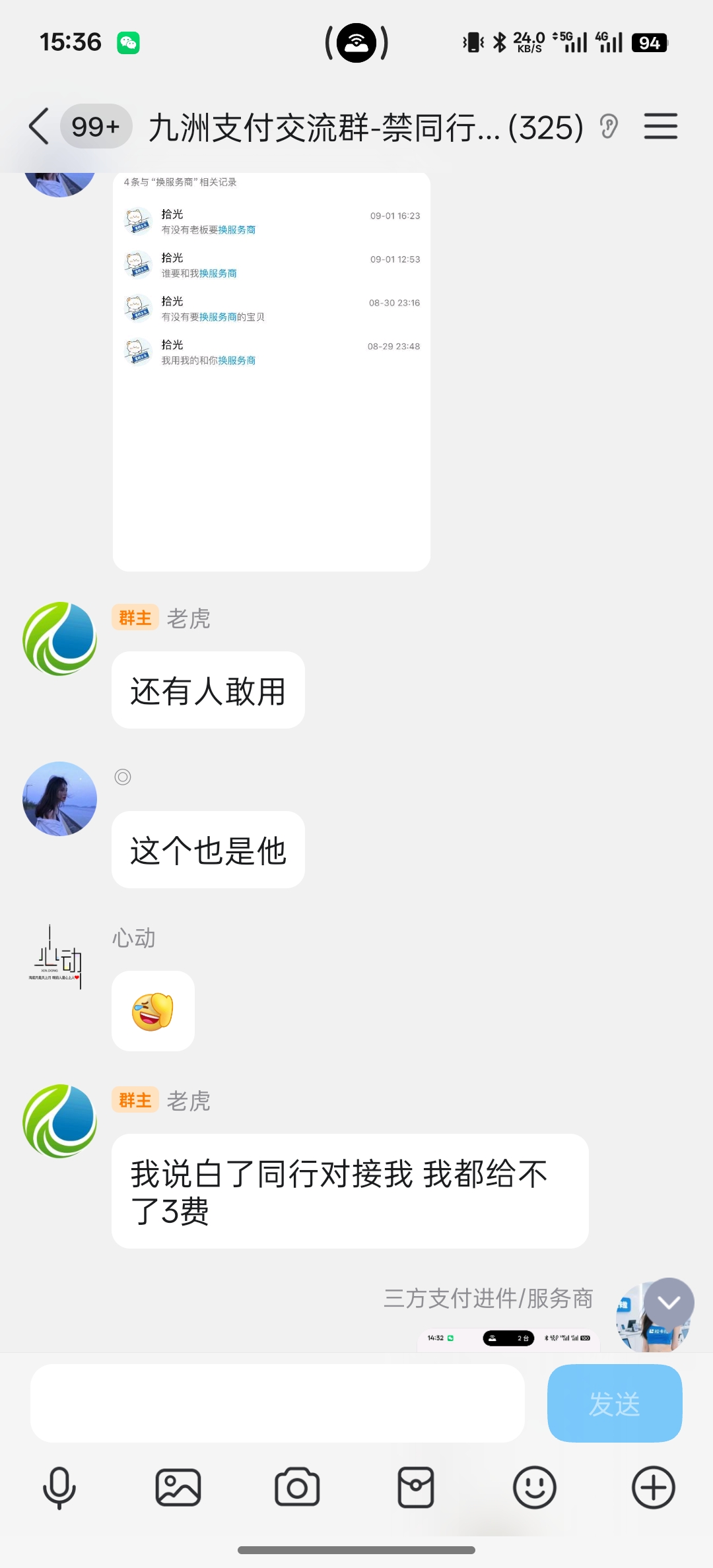
Task: Open avatar beside 这个也是他 message
Action: [x=59, y=799]
